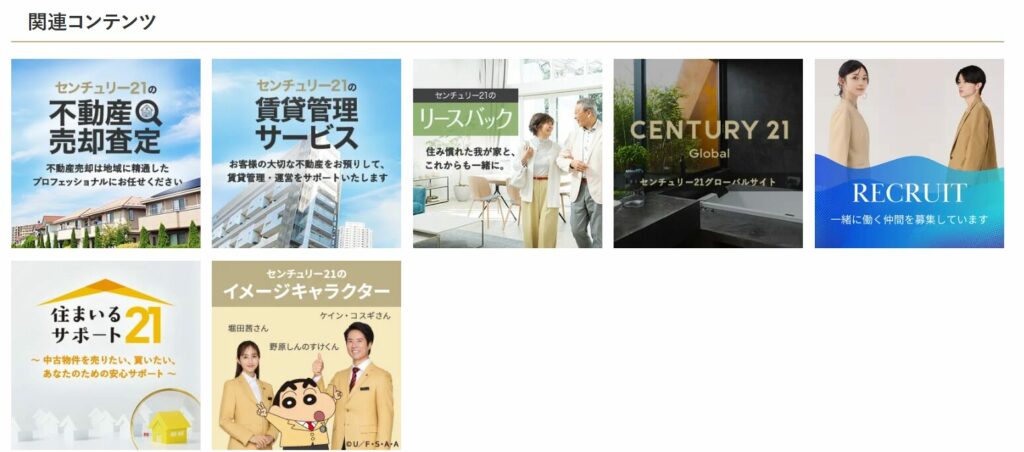Screen dimensions: 1024x452
Task: Select the リースバック banner
Action: tap(507, 153)
